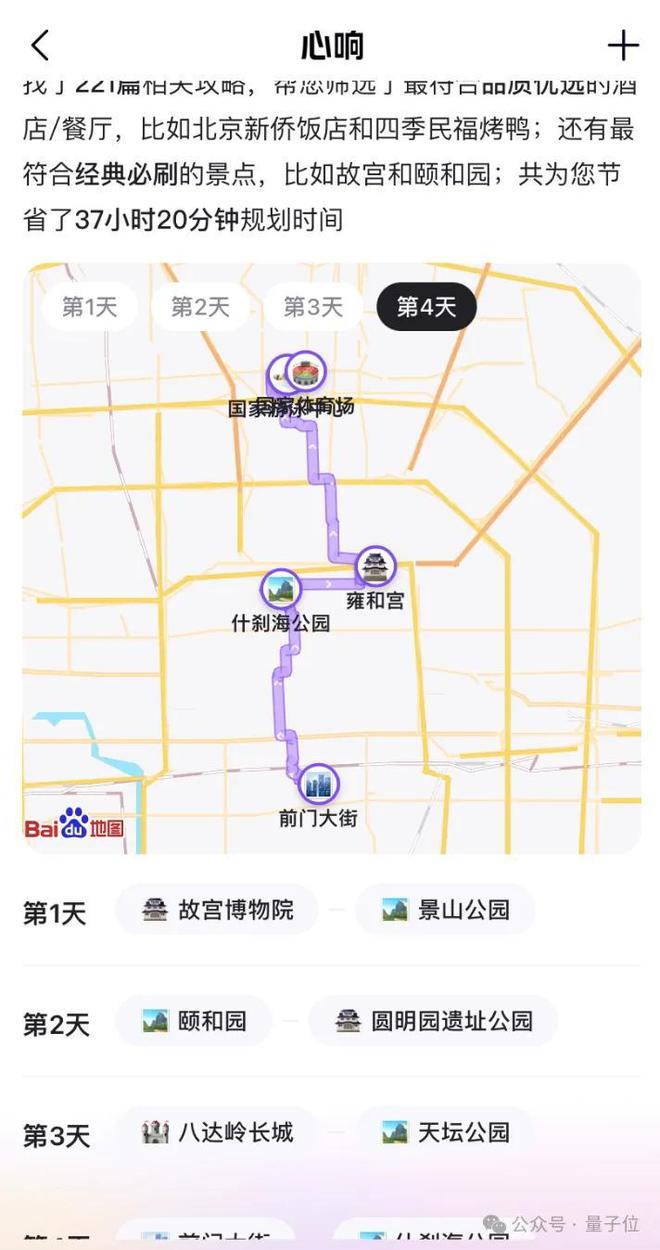
Task: Tap the 雍和宫 marker on the map
Action: 376,567
